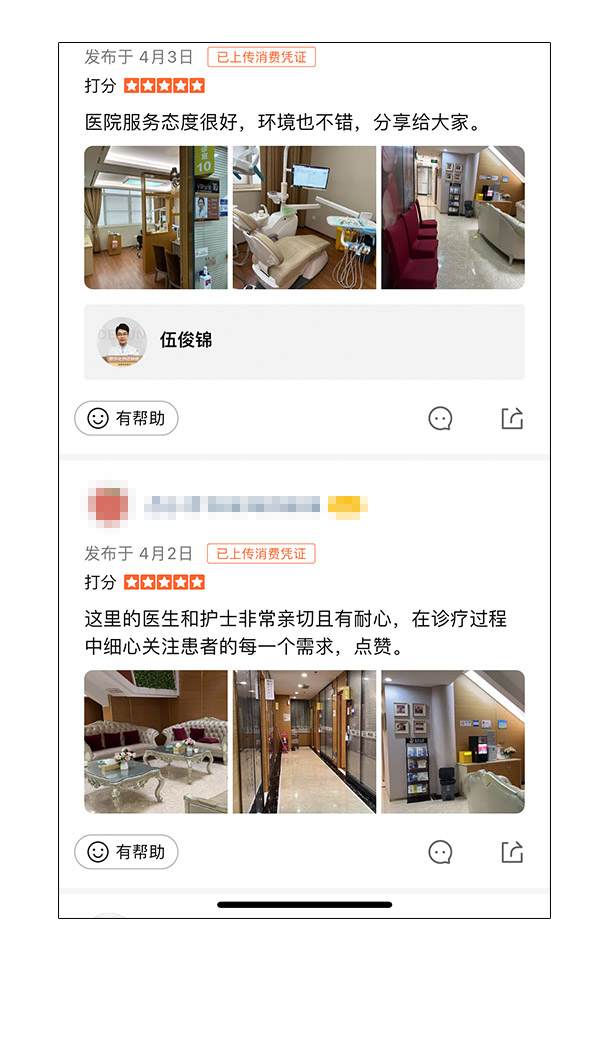Share the April 3 review
609x1062 pixels.
point(512,419)
